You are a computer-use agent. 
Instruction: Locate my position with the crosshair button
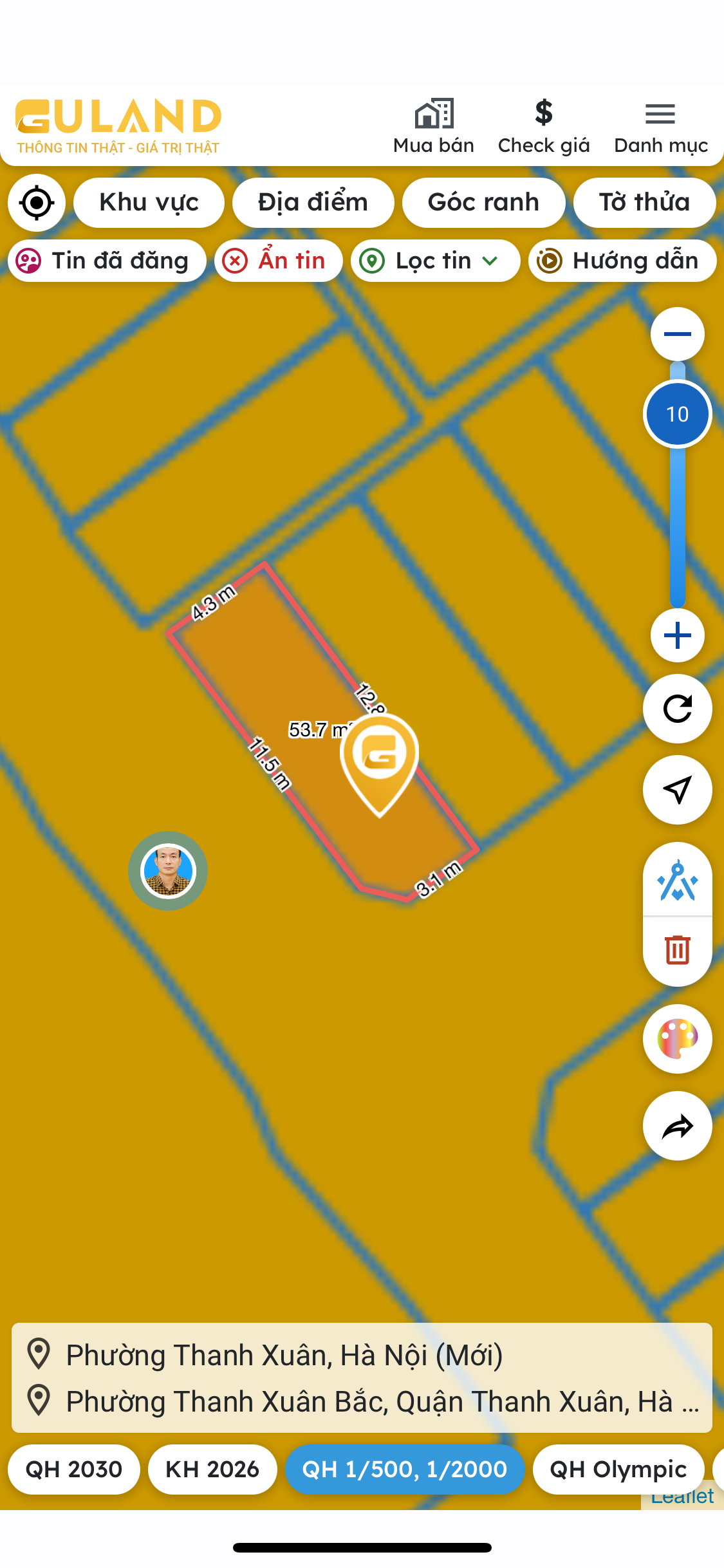click(x=37, y=203)
